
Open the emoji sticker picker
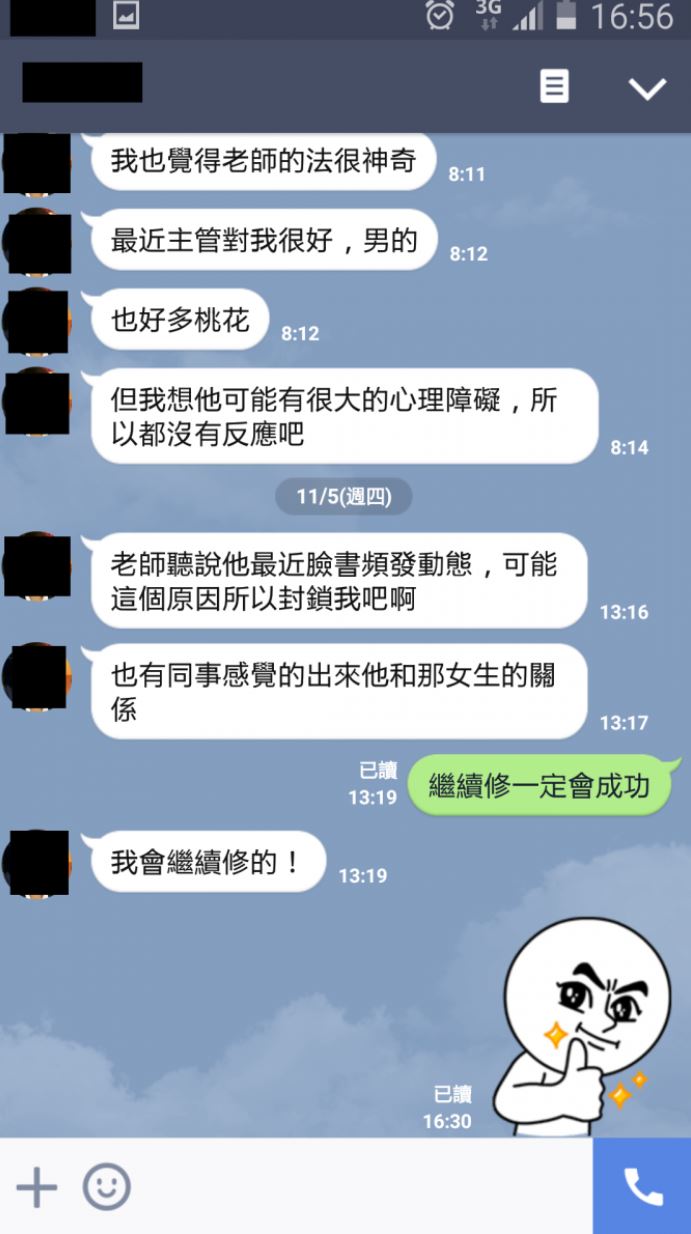pyautogui.click(x=107, y=1187)
